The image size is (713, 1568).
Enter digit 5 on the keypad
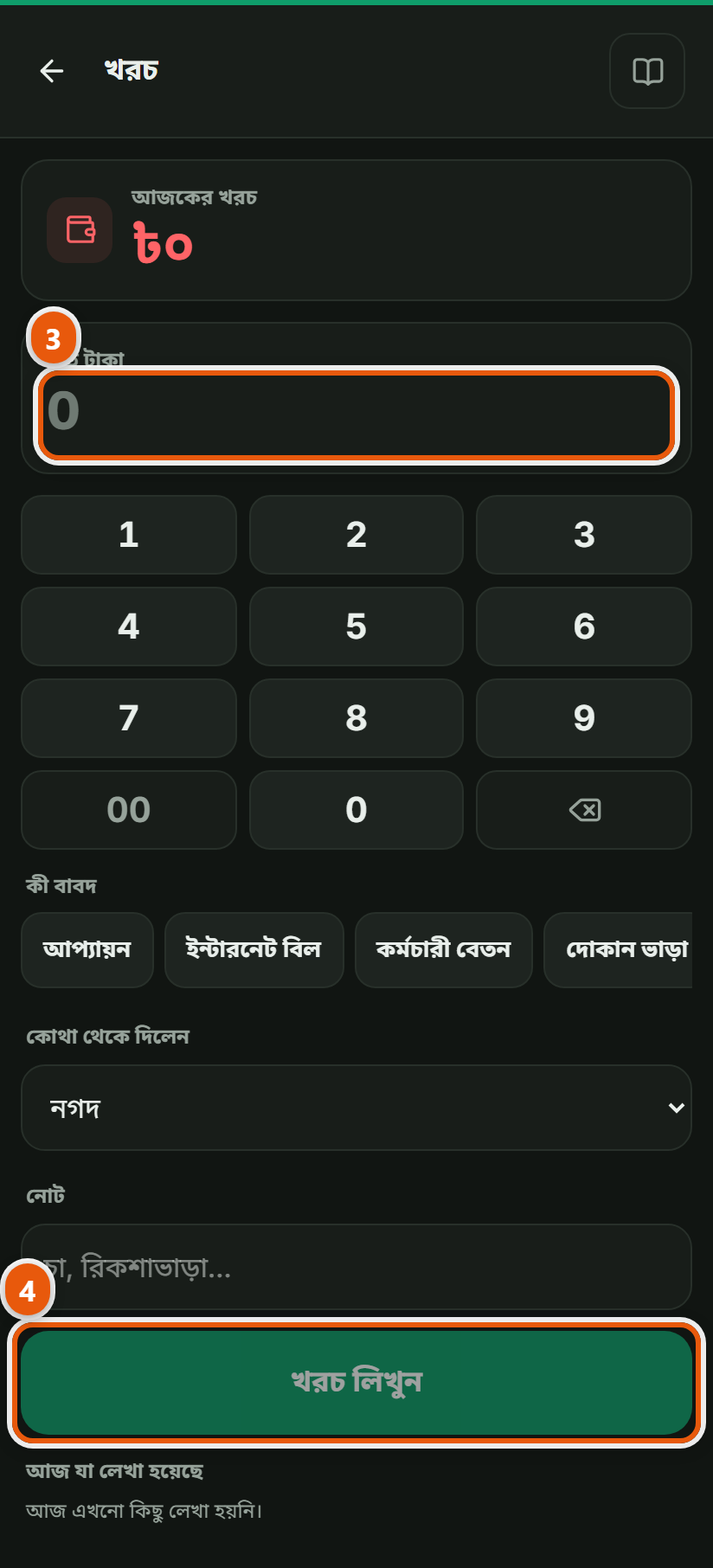click(x=356, y=627)
